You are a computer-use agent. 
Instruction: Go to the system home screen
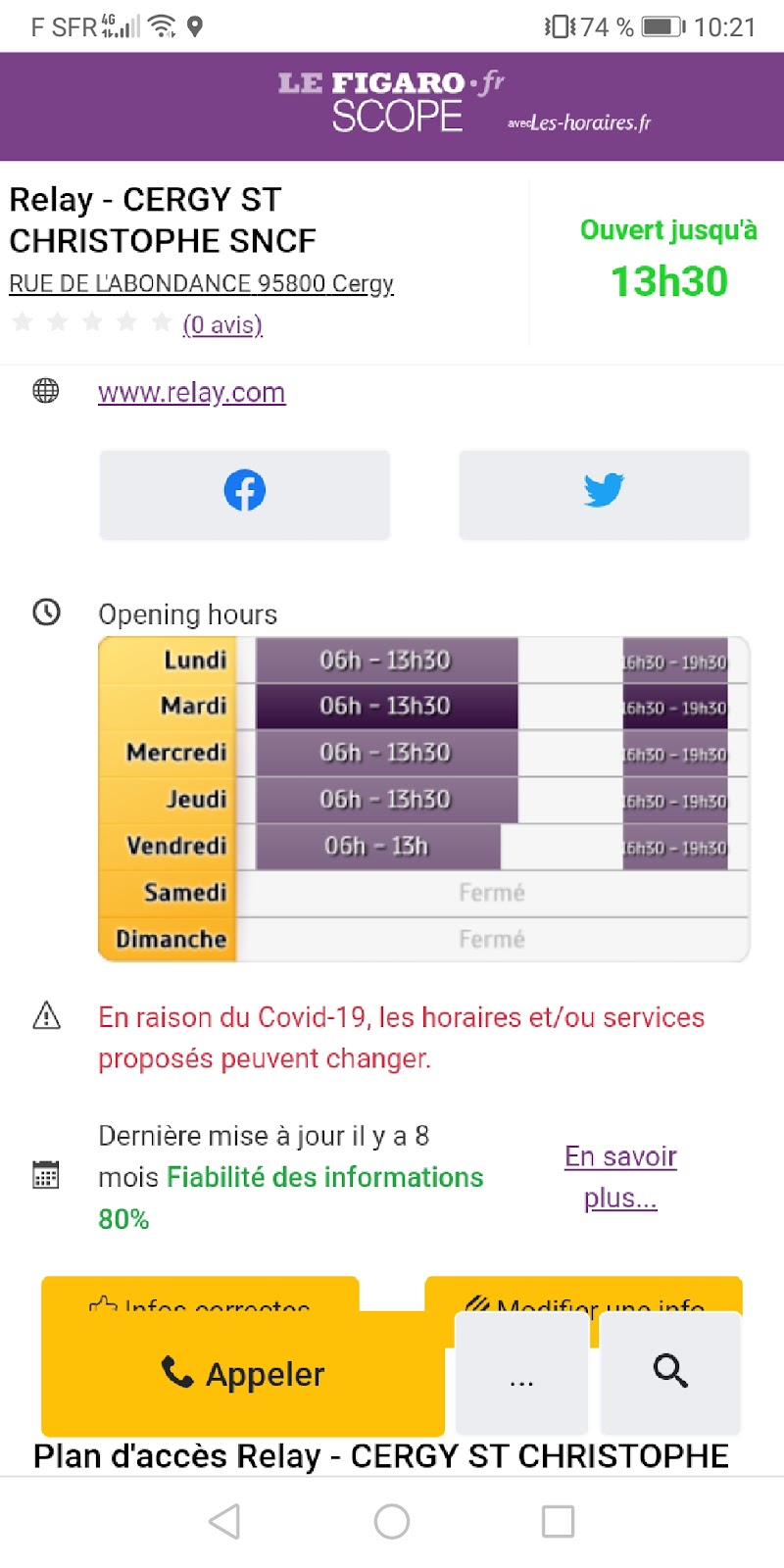click(392, 1522)
